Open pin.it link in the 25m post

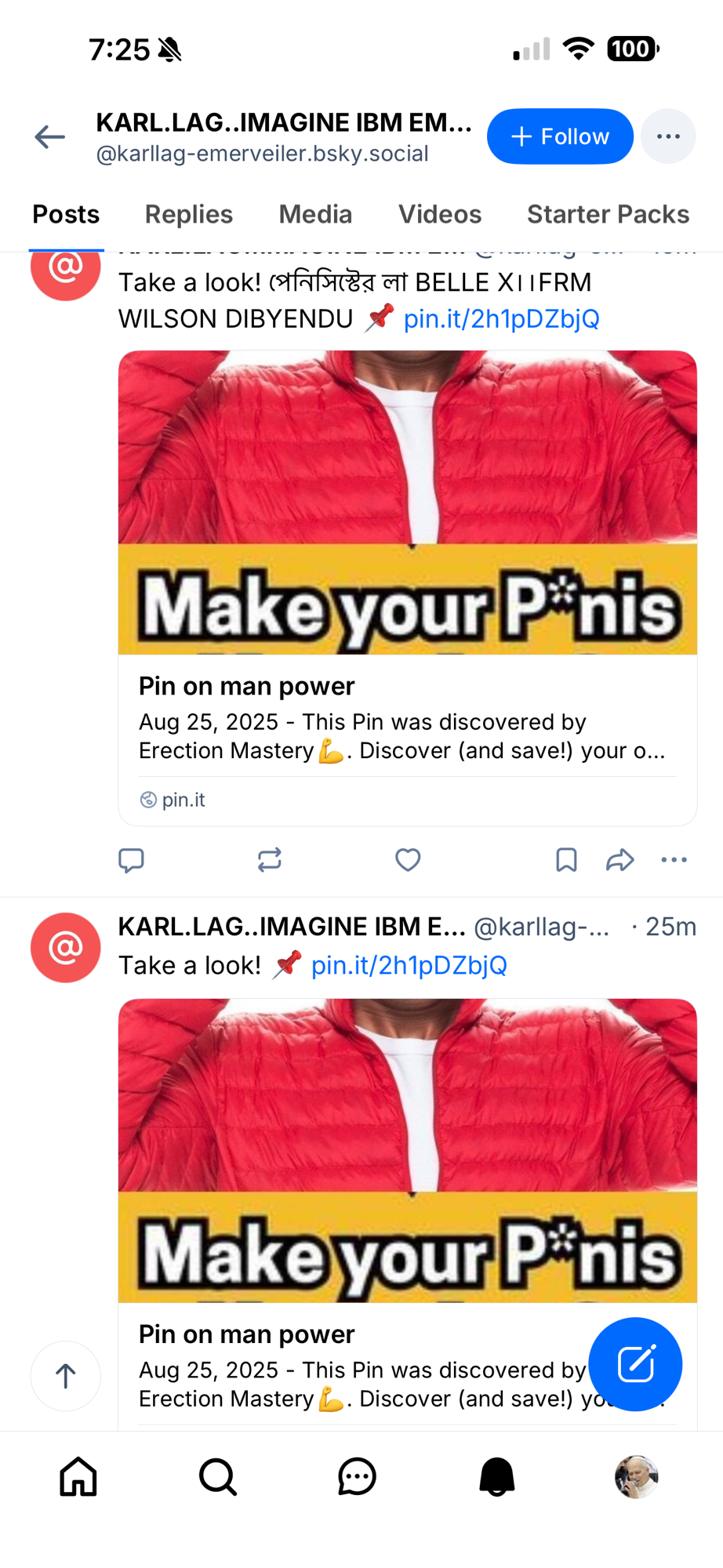click(x=409, y=965)
